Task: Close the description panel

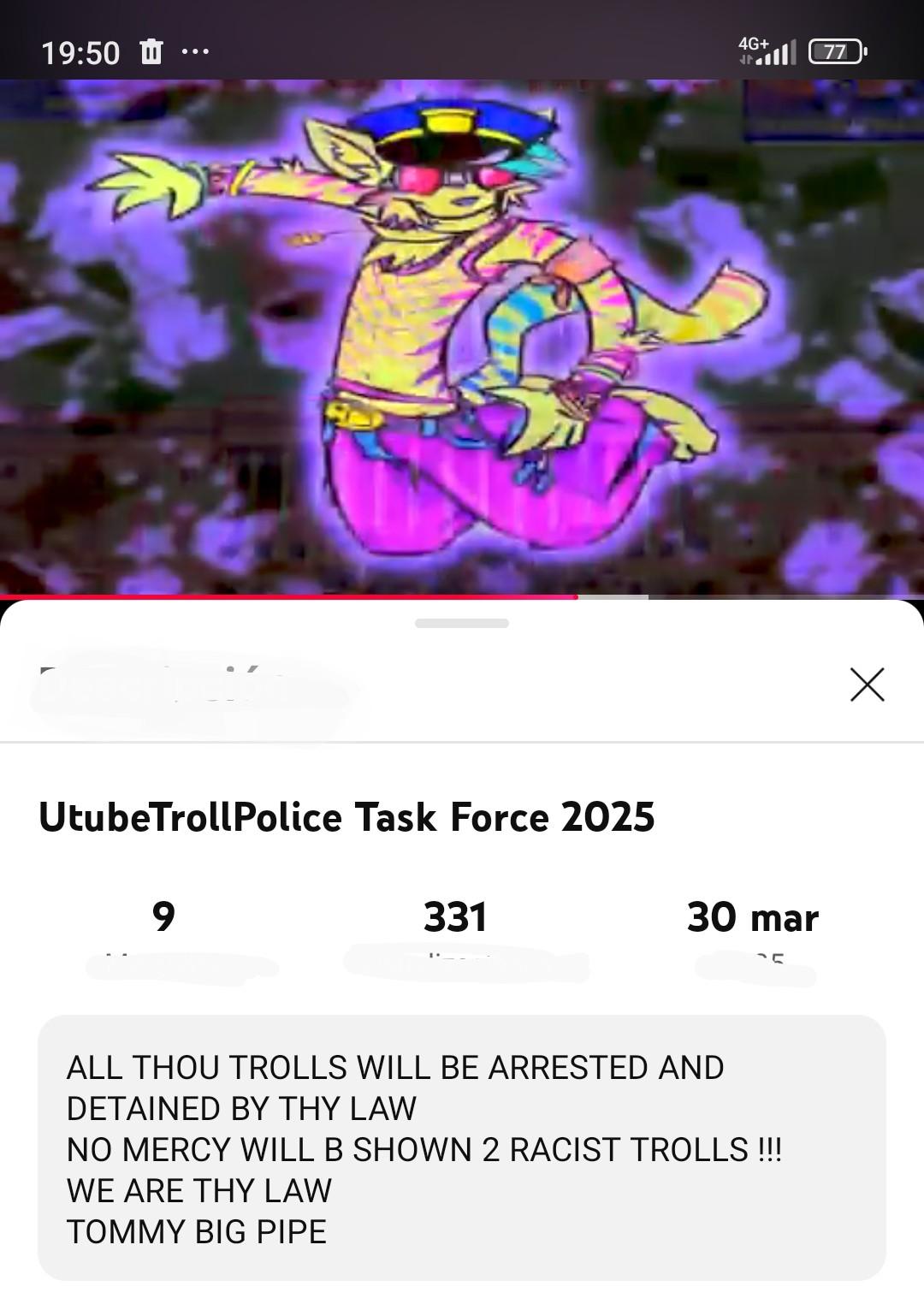Action: [867, 685]
